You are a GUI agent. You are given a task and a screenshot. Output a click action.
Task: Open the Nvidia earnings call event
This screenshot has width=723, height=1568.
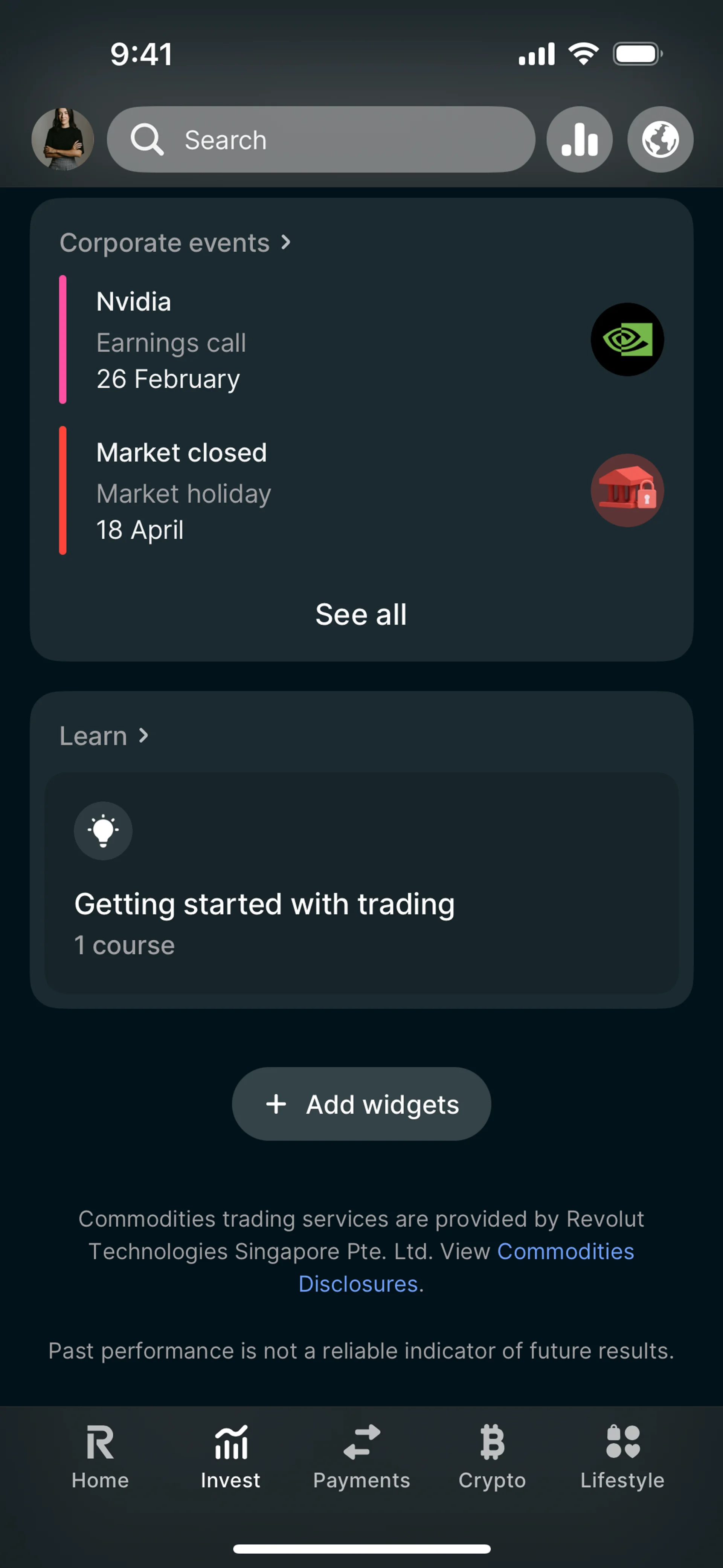point(360,340)
